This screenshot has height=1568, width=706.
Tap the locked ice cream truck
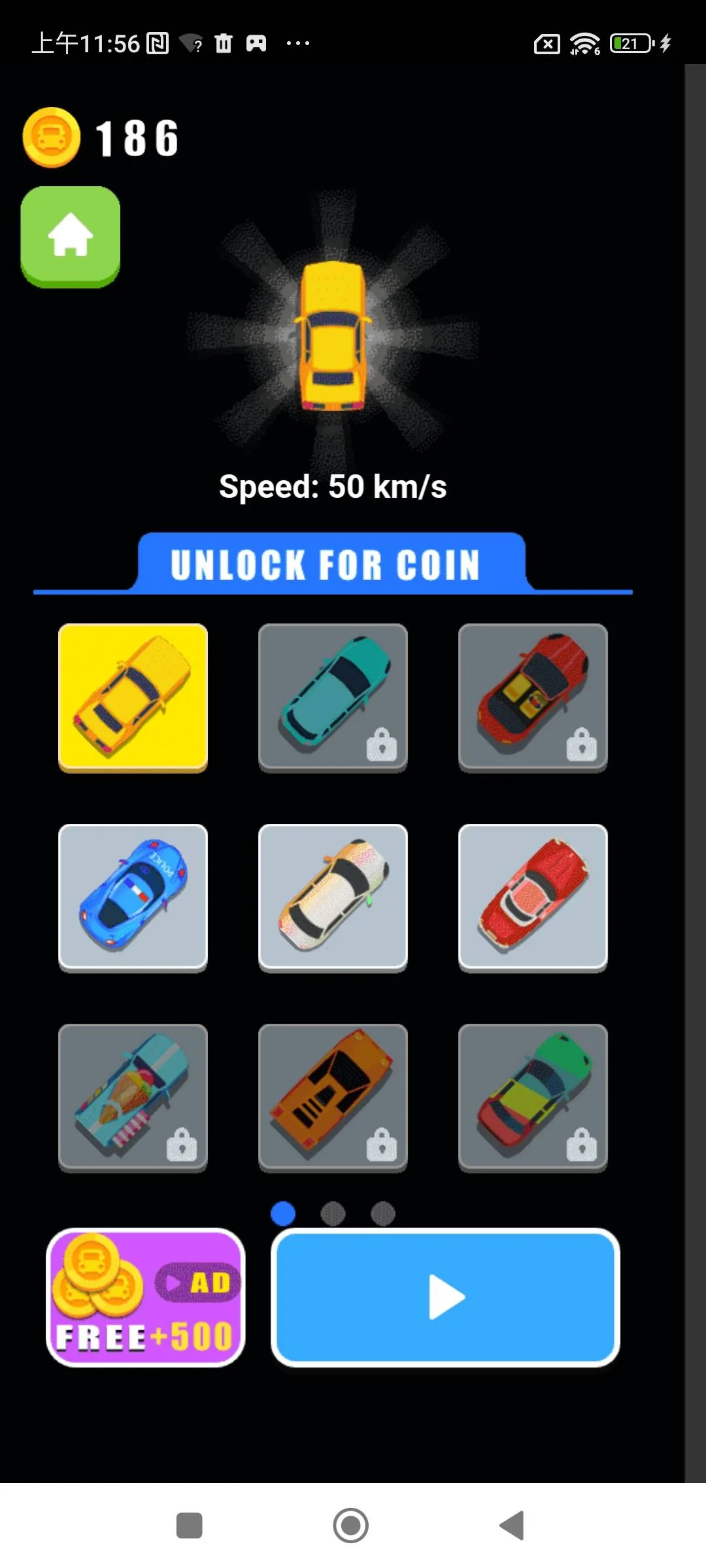tap(133, 1098)
